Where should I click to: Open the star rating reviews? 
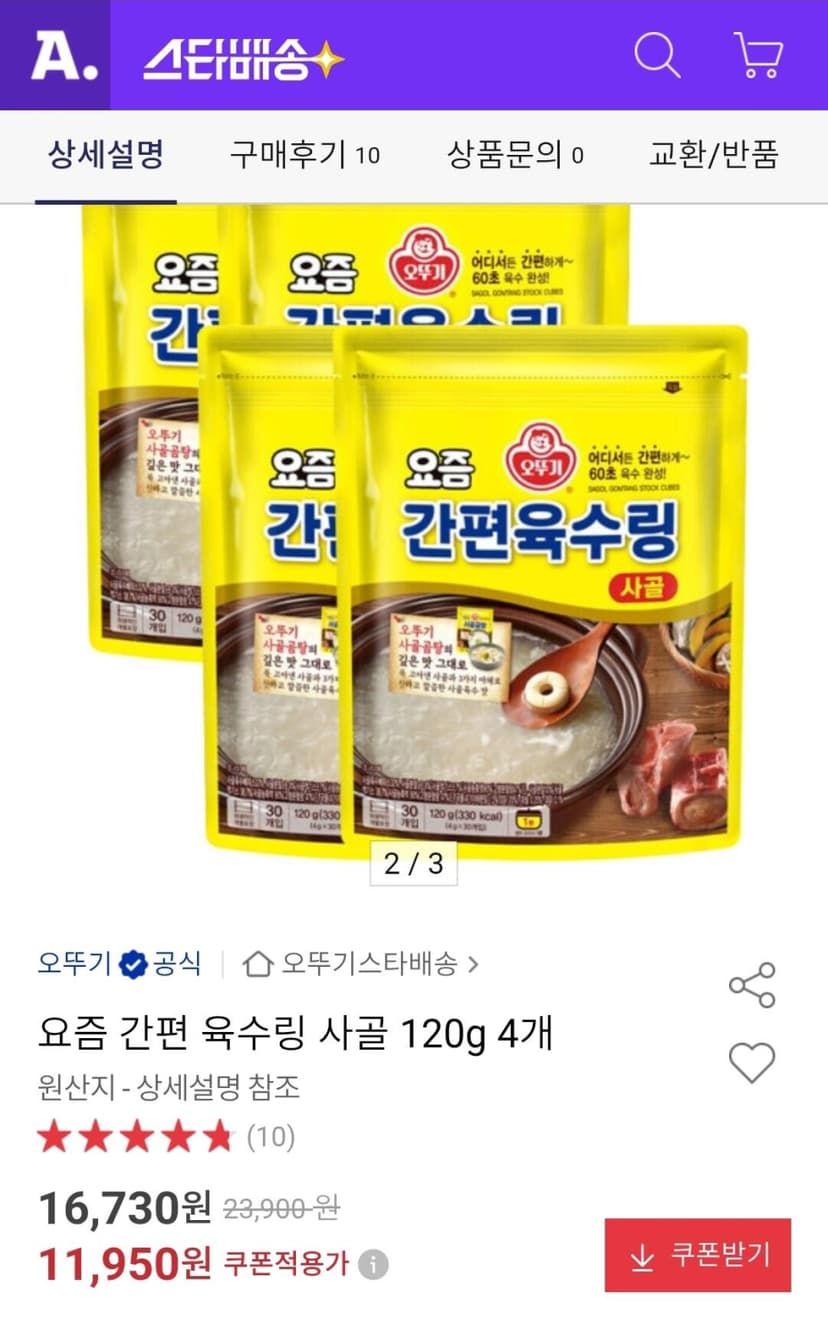(166, 1137)
